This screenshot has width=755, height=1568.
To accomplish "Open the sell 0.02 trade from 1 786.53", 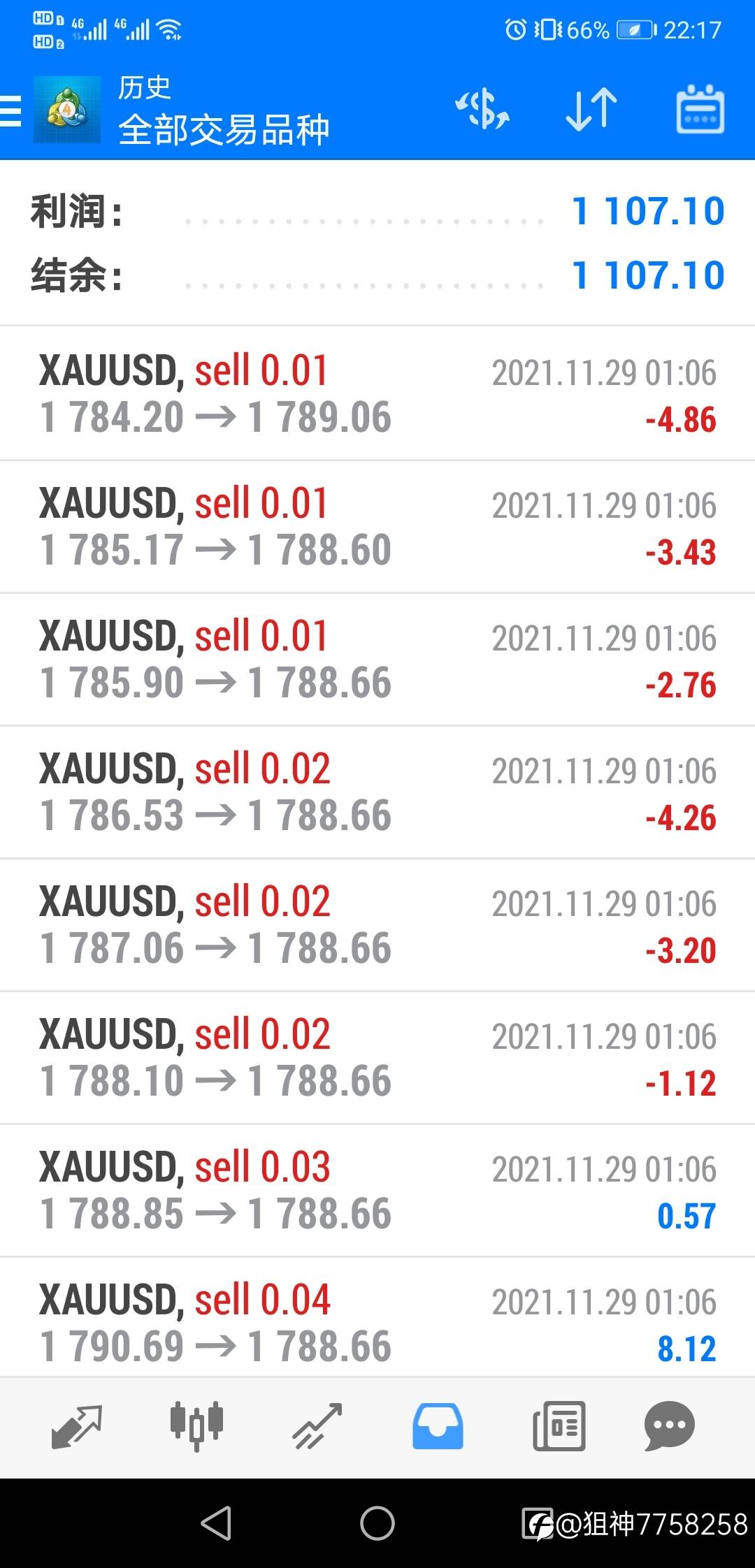I will 377,792.
